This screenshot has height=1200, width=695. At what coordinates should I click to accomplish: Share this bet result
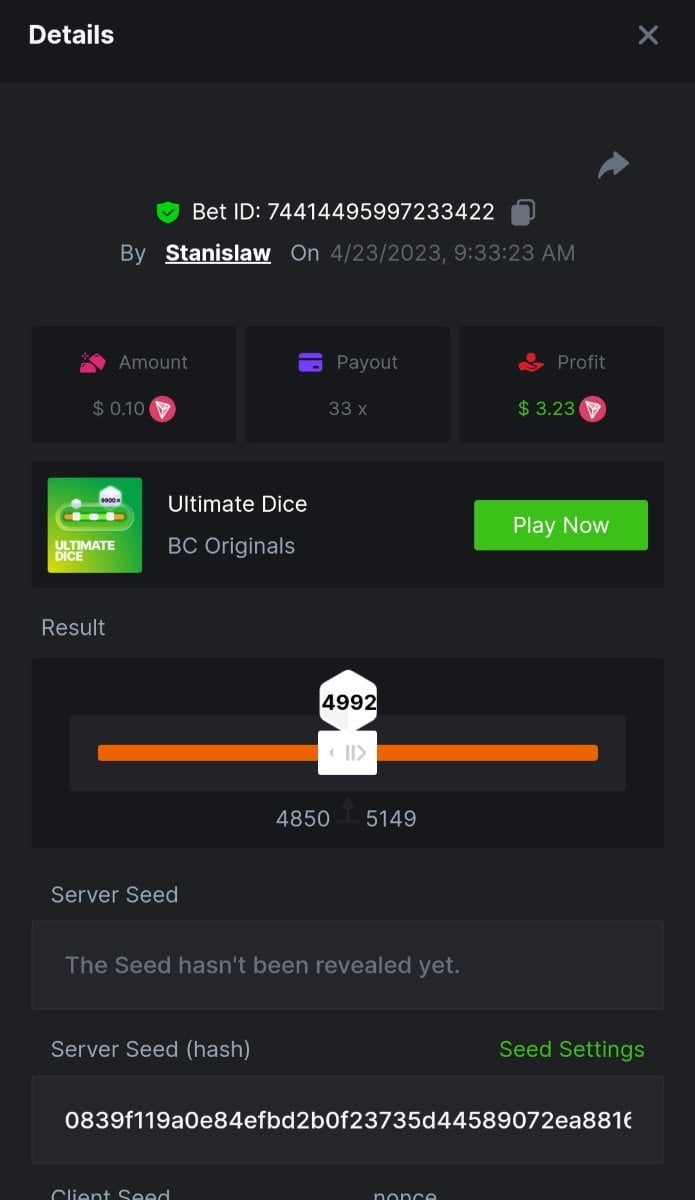613,165
